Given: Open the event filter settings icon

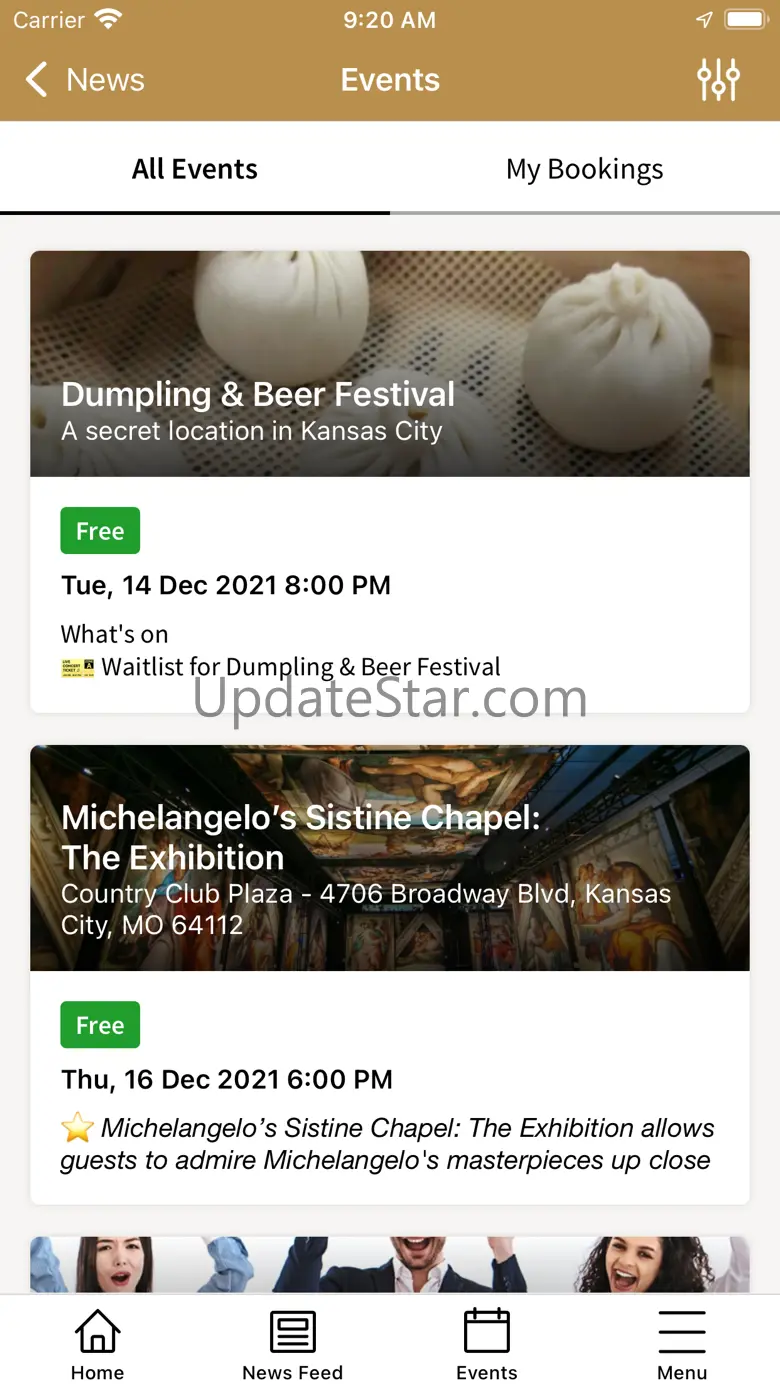Looking at the screenshot, I should coord(718,80).
